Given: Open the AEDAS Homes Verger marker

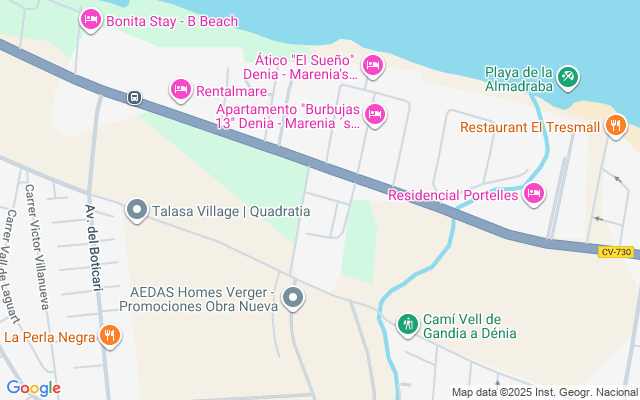Looking at the screenshot, I should 293,297.
